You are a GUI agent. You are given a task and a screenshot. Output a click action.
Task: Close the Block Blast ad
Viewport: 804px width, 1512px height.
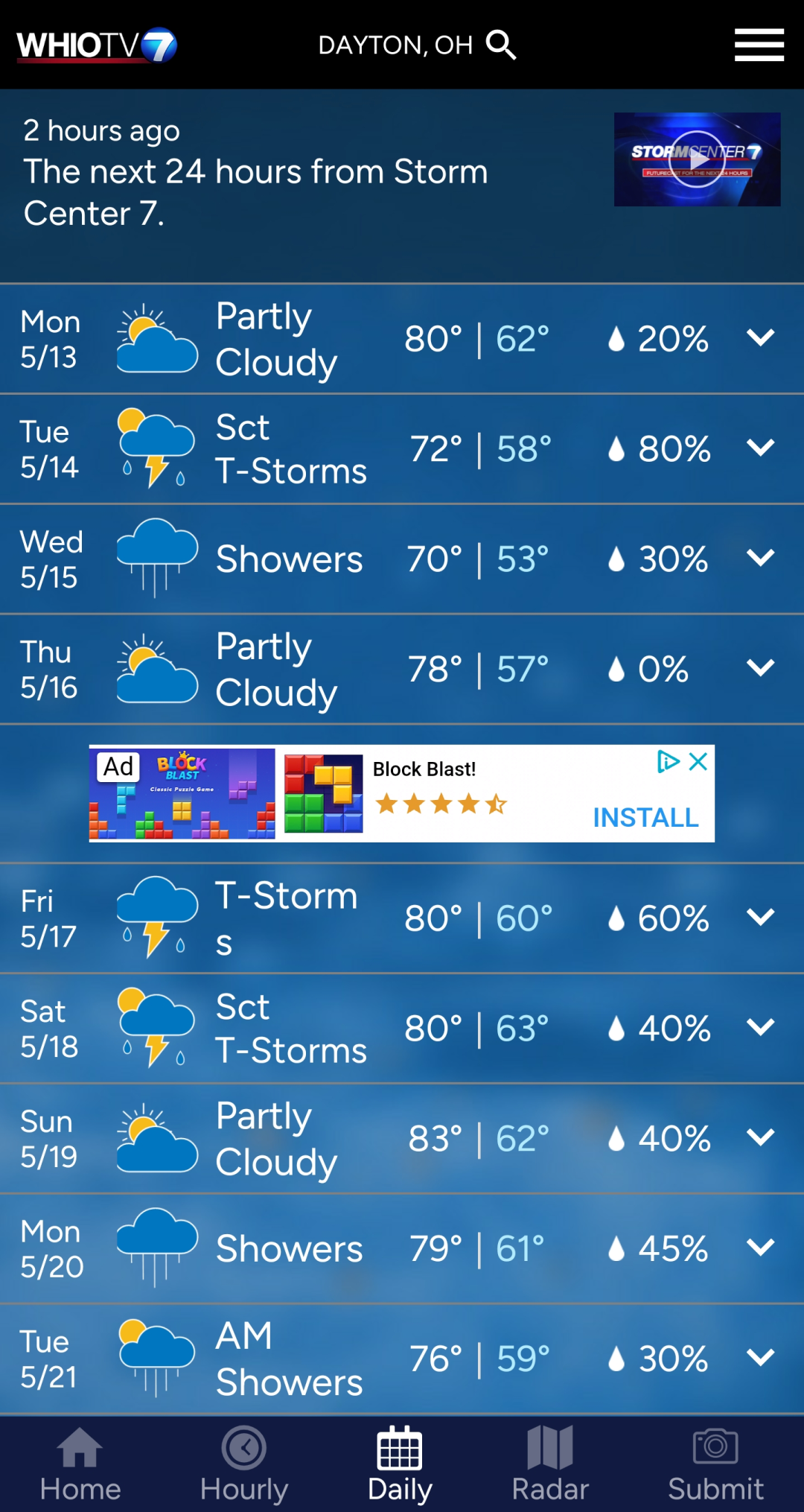pyautogui.click(x=698, y=761)
